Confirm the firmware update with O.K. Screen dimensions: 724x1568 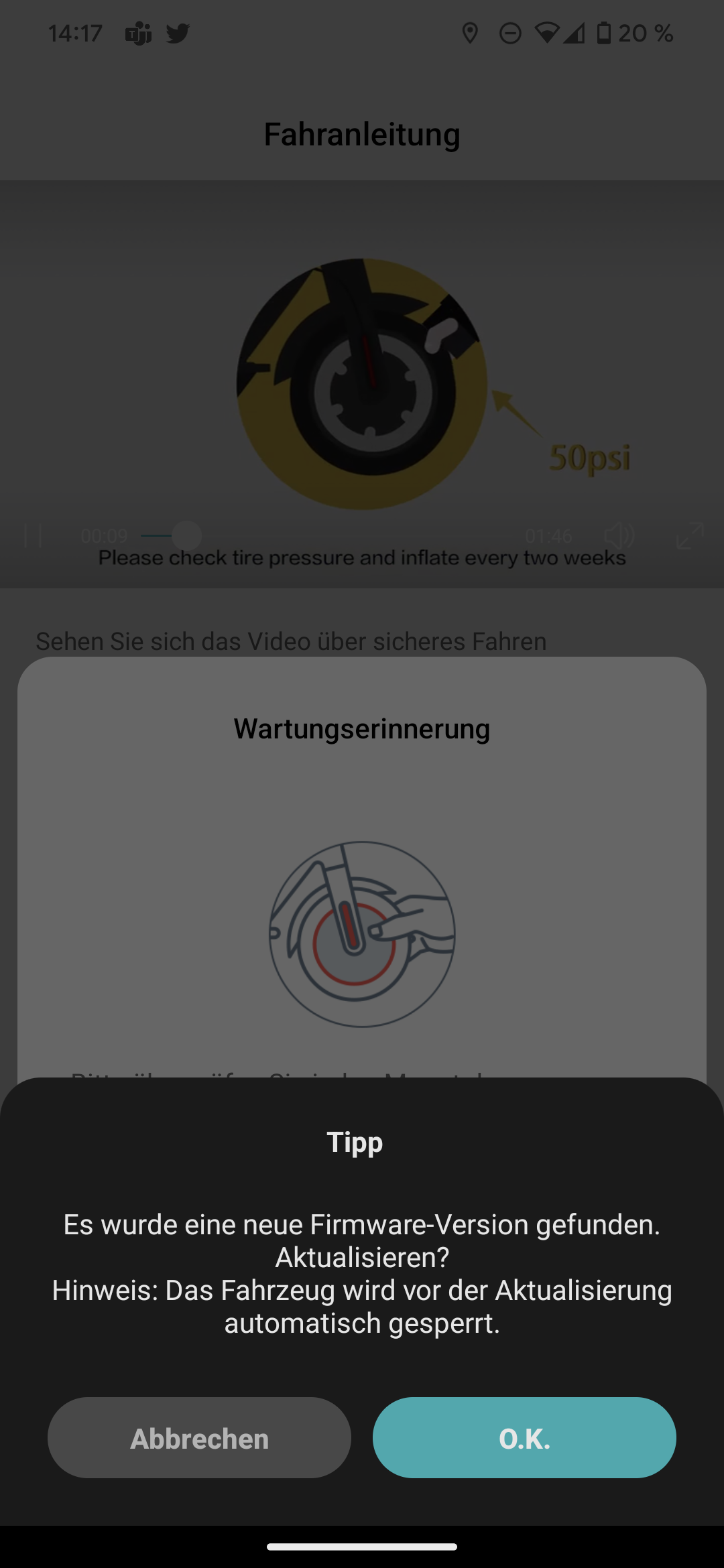pos(524,1438)
